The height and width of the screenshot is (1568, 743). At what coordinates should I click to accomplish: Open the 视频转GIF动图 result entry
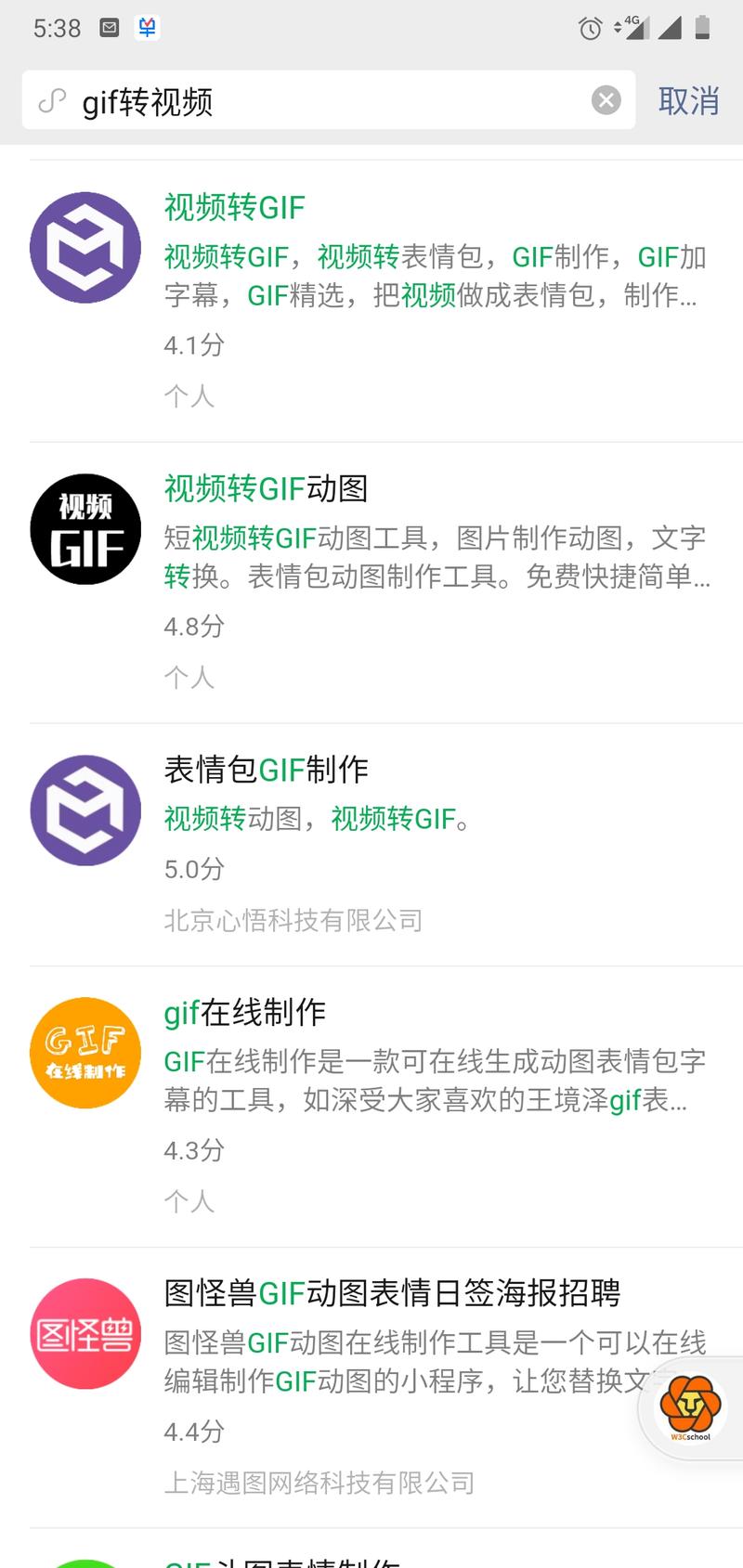point(279,488)
